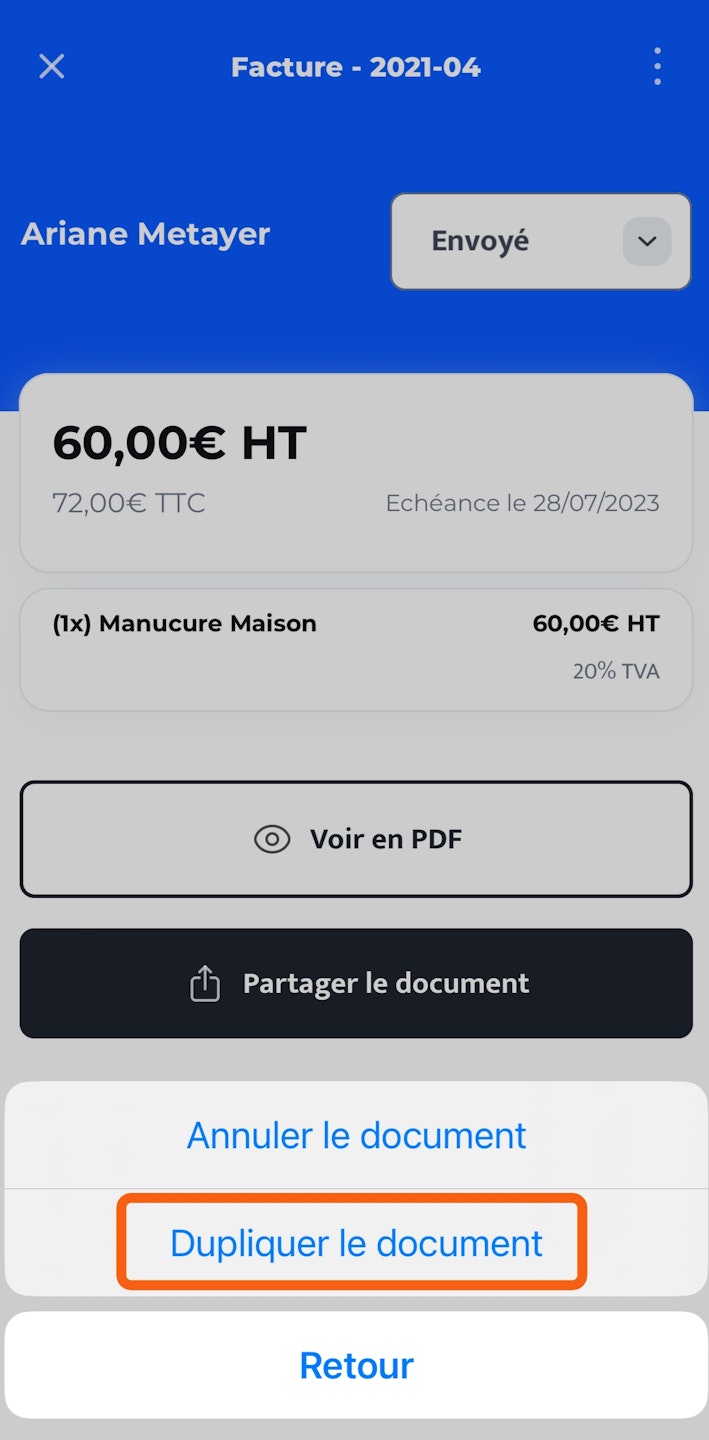Open the three-dot overflow menu
This screenshot has width=709, height=1440.
(657, 67)
